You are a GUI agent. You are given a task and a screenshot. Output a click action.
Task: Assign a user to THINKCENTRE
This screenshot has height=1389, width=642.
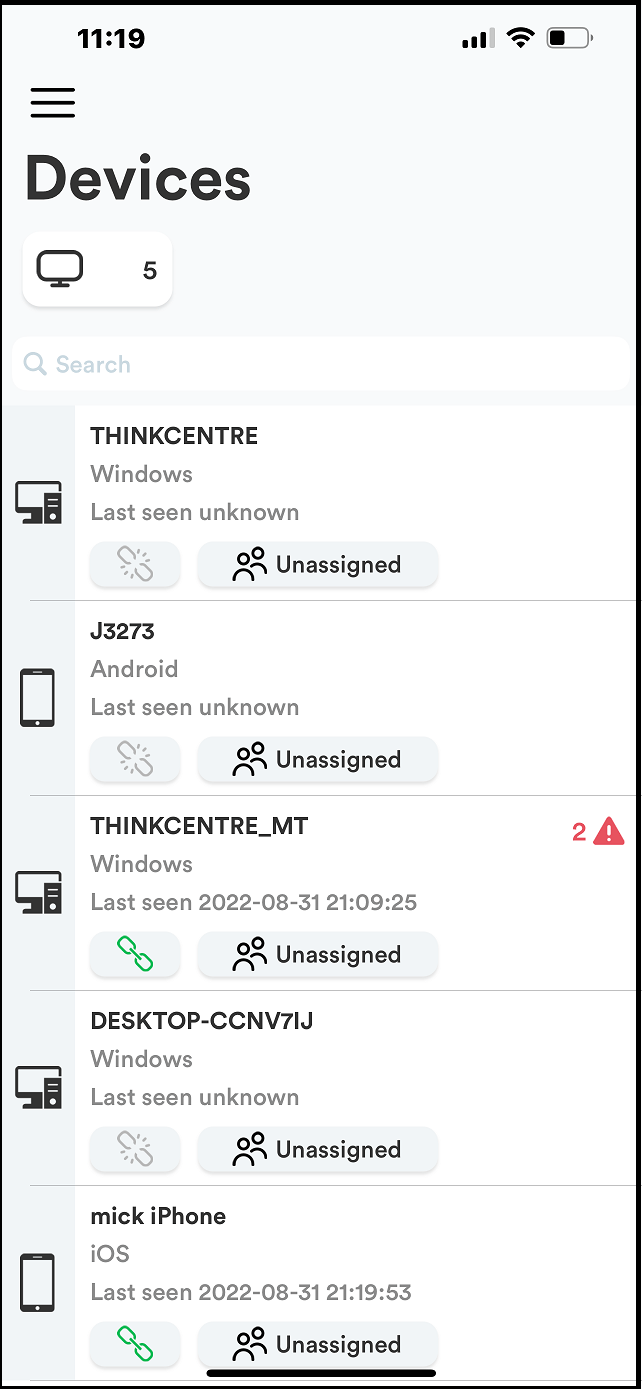pos(318,564)
